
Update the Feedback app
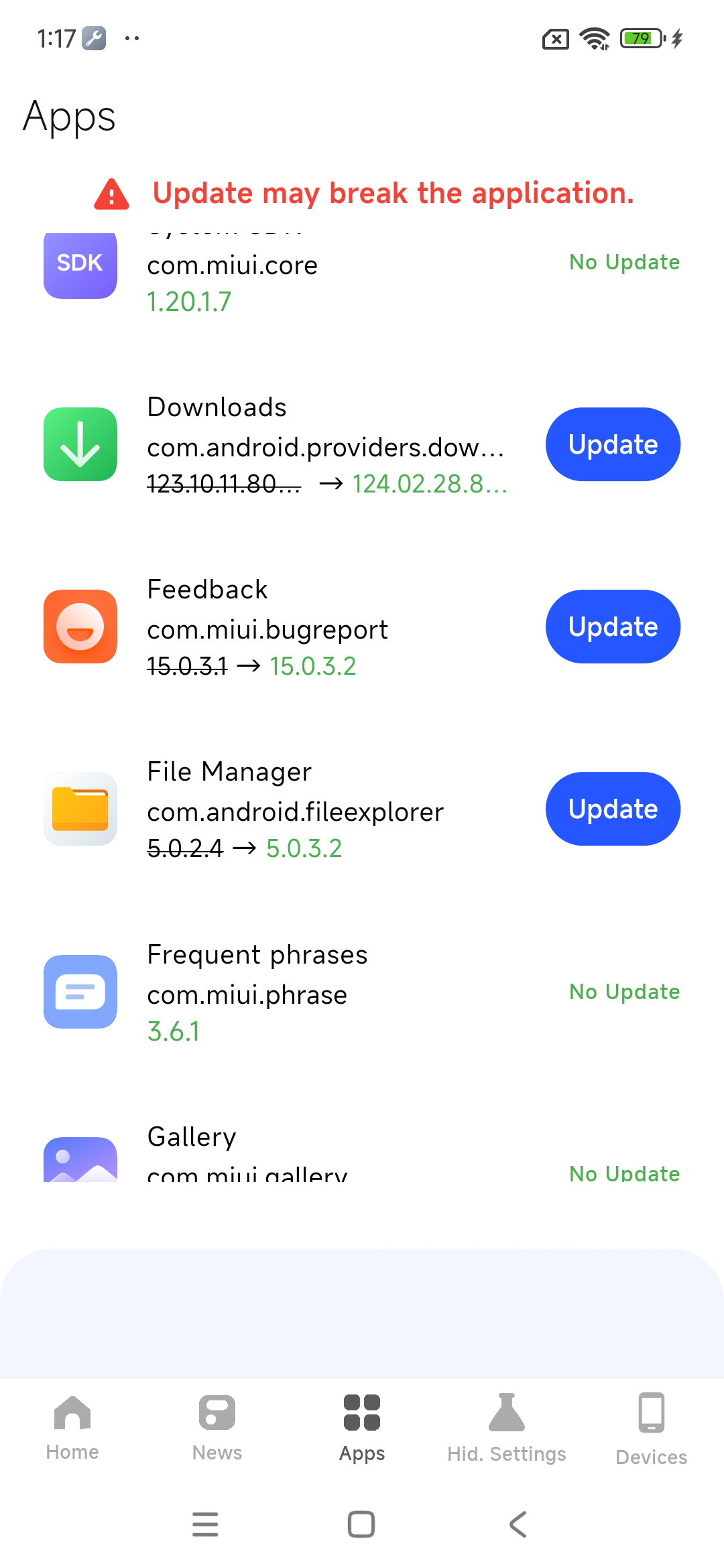tap(613, 627)
